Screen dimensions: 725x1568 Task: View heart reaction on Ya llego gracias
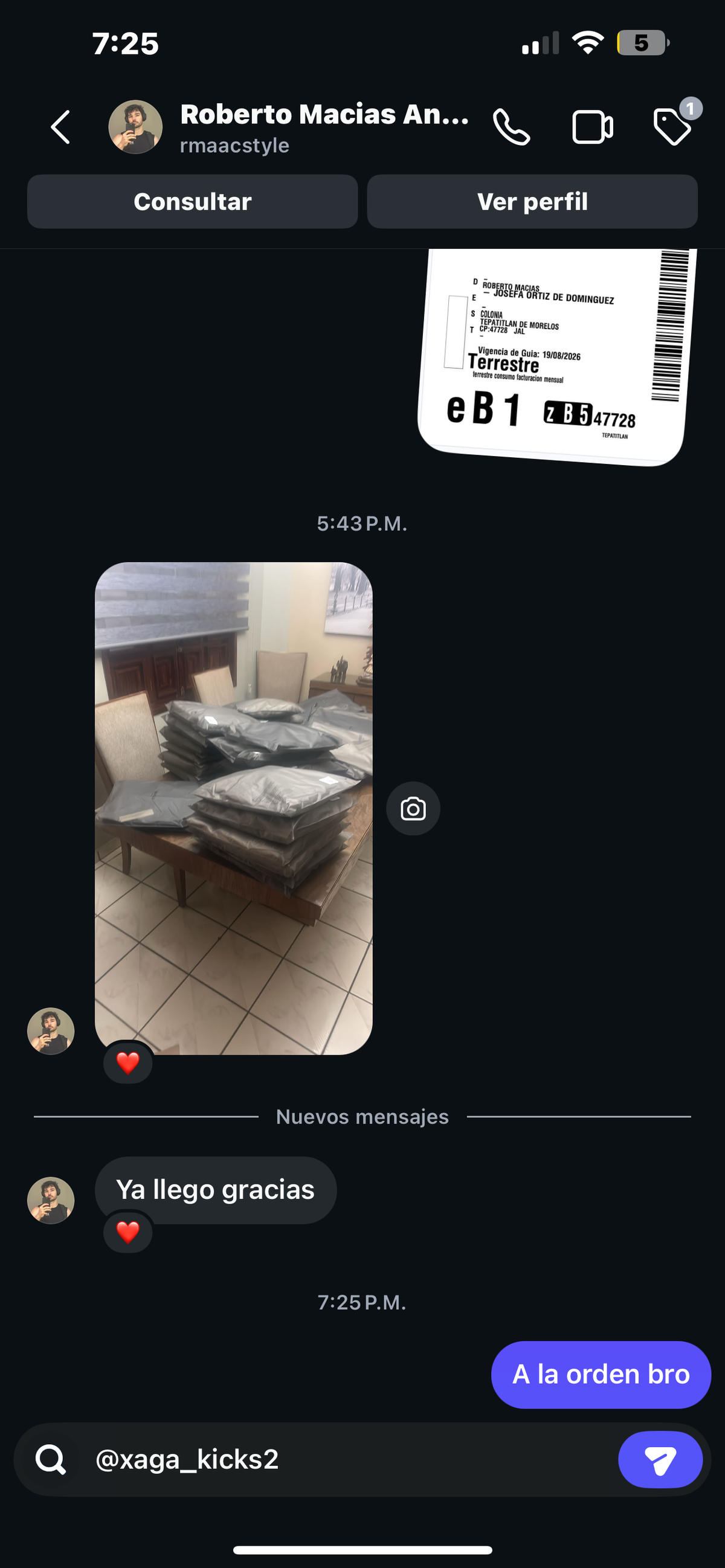128,1233
